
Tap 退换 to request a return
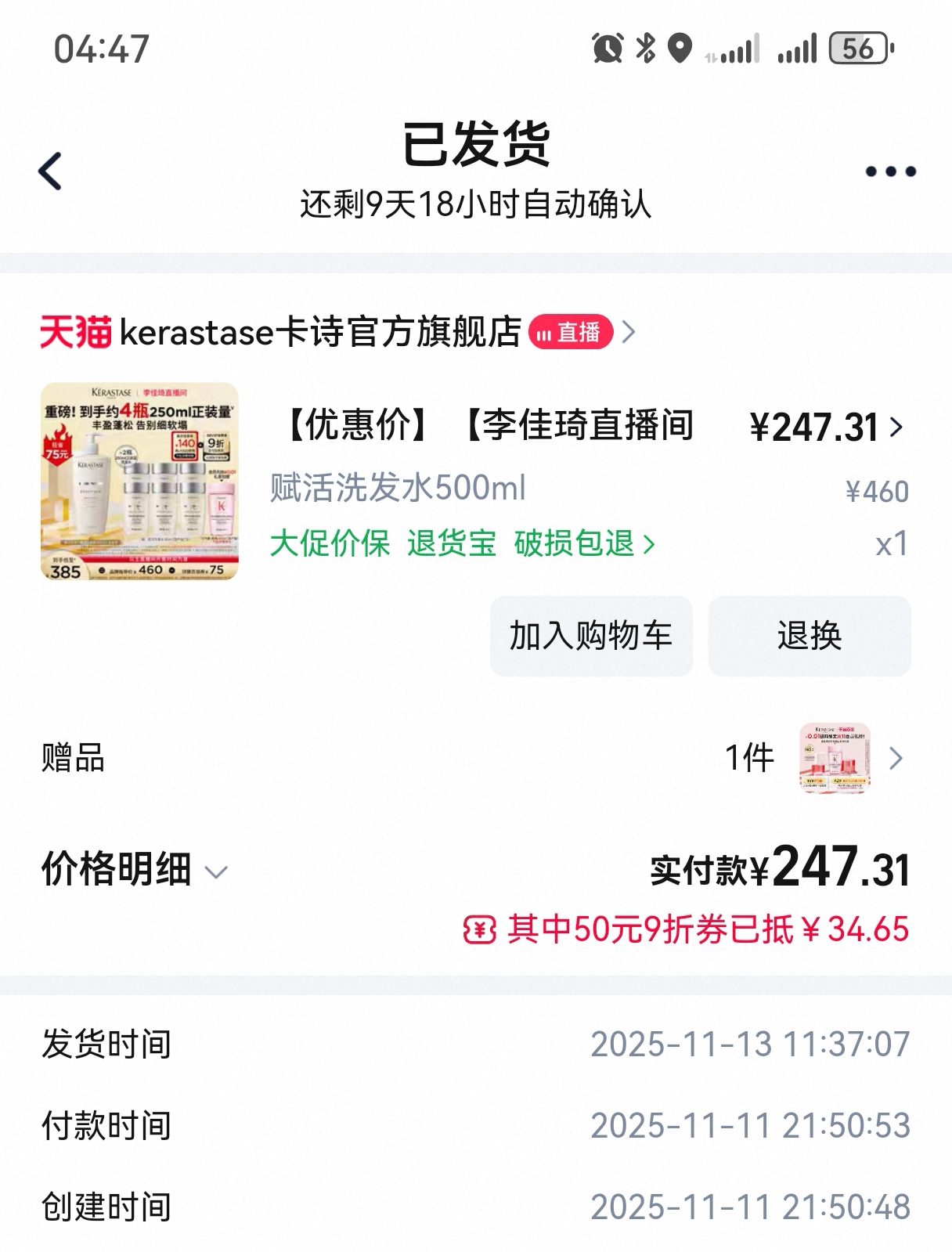tap(810, 636)
